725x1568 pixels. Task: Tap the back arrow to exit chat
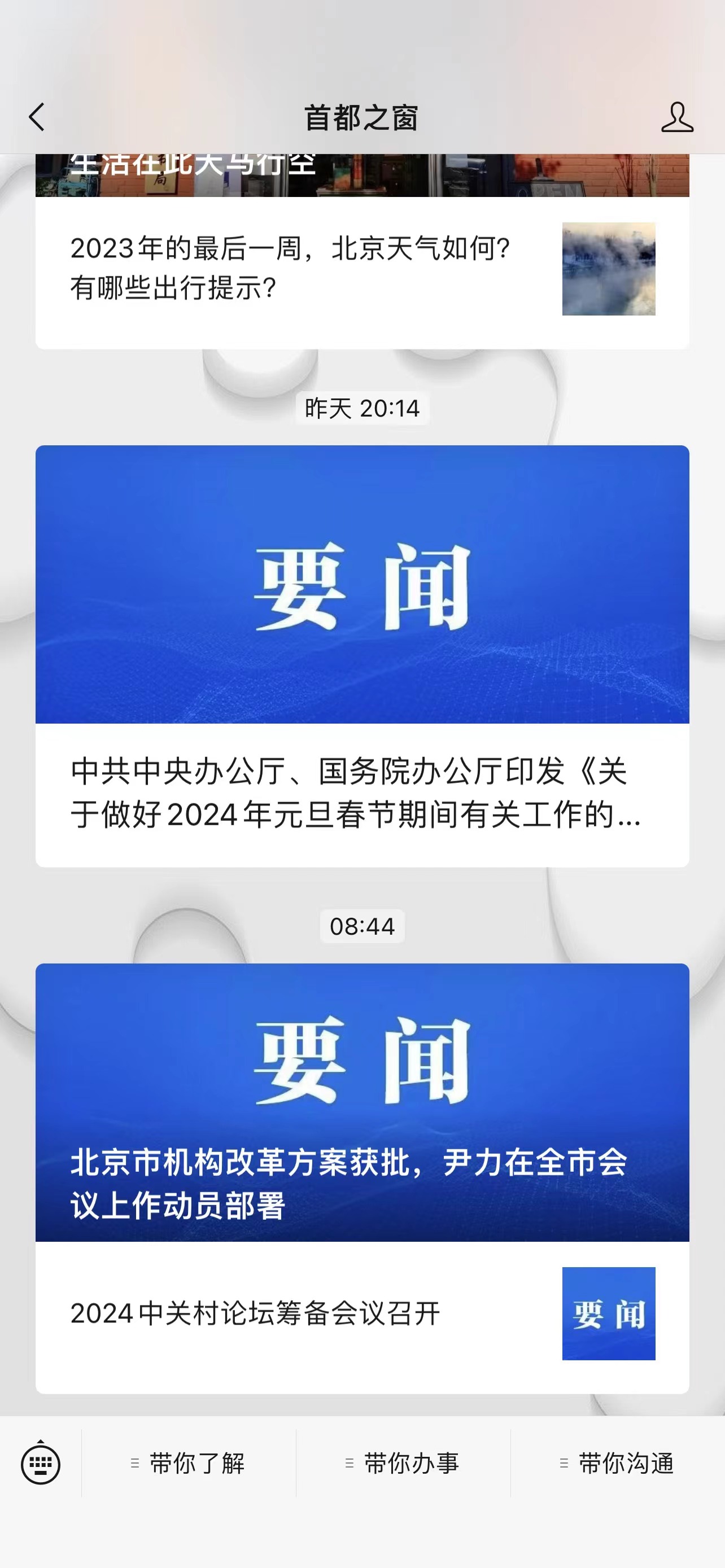(x=37, y=116)
